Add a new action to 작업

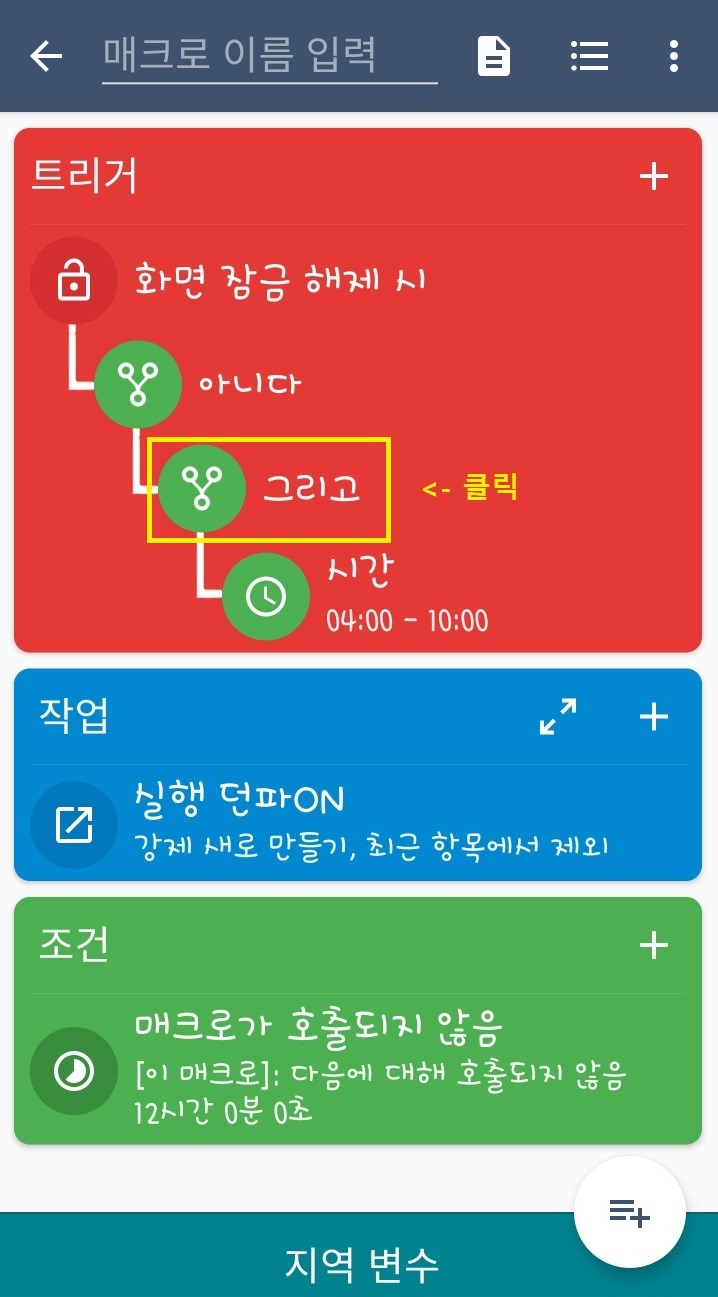point(653,717)
